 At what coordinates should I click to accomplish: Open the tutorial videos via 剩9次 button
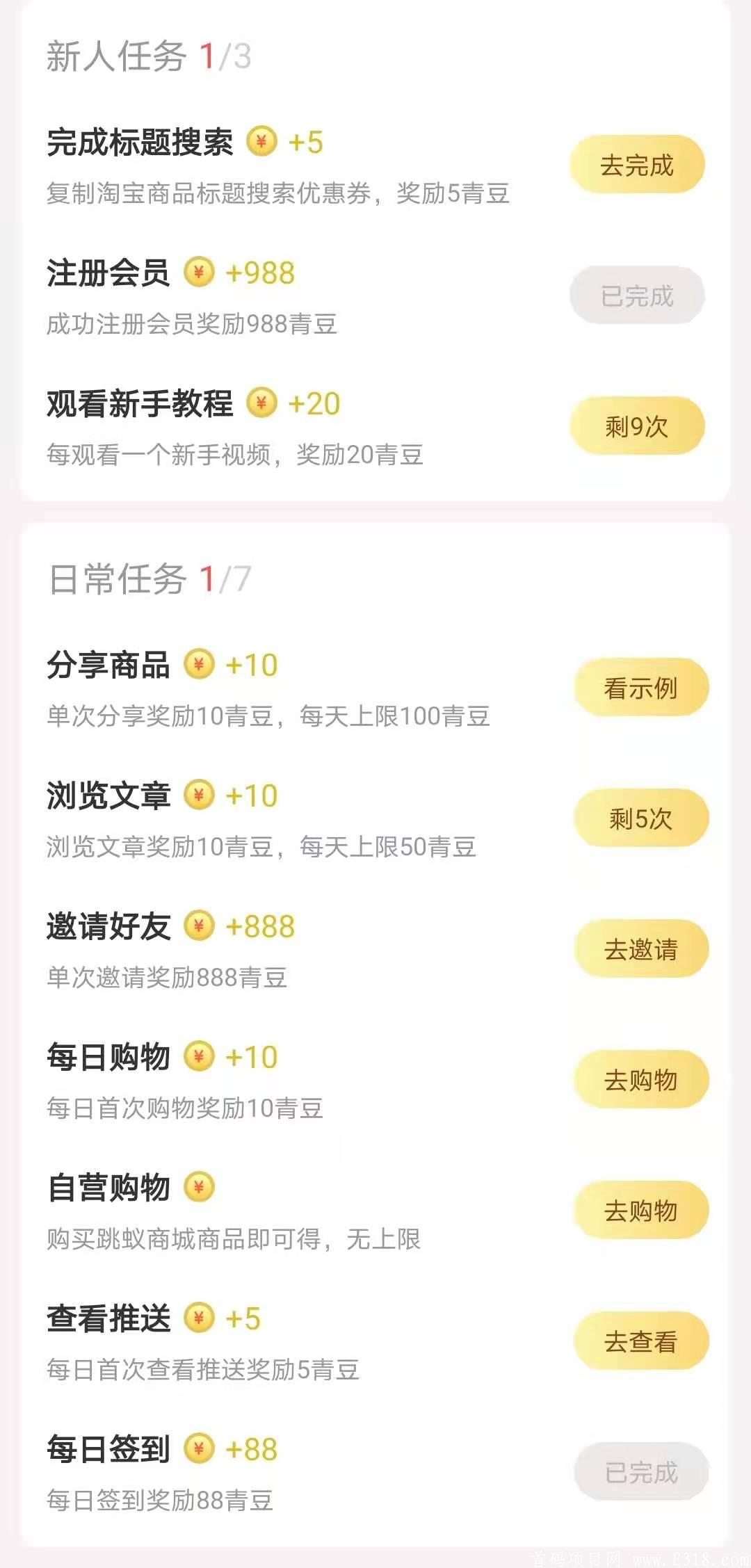(x=636, y=424)
